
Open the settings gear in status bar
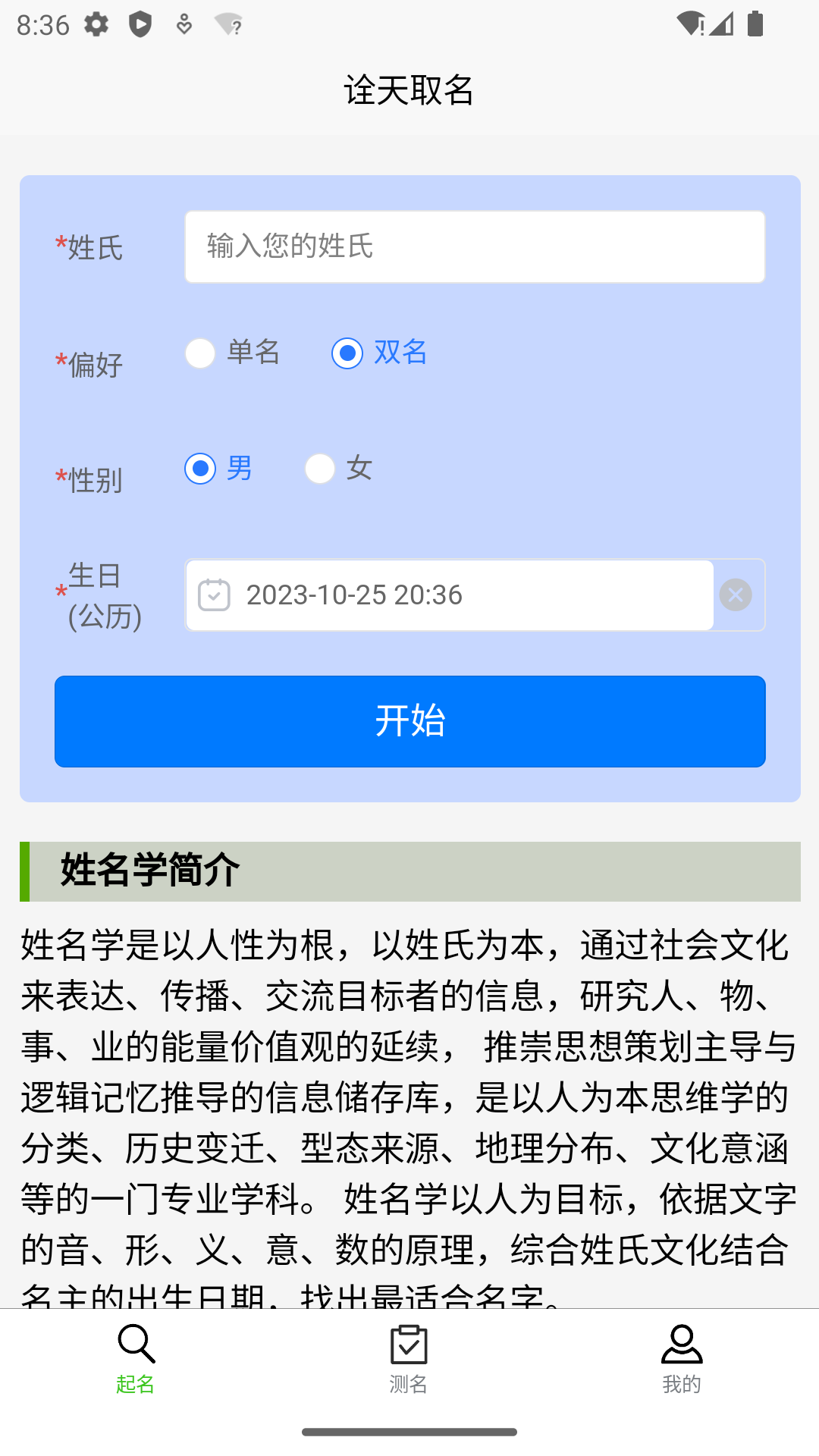point(96,24)
